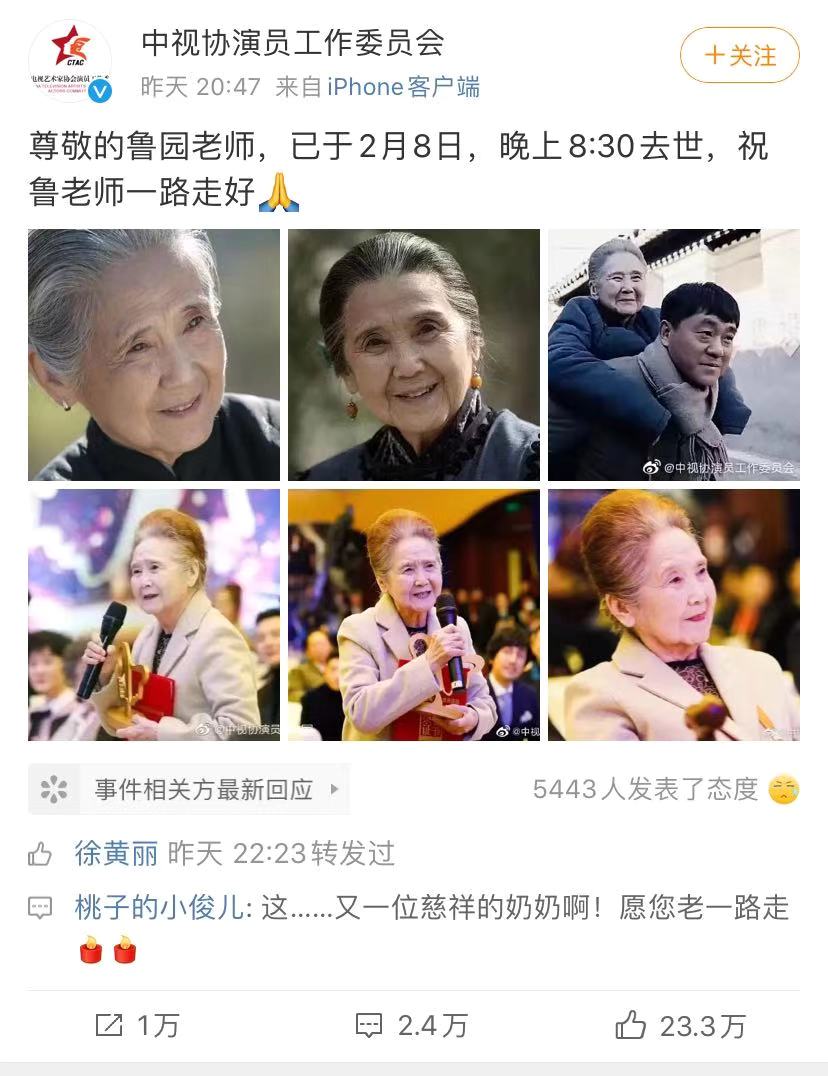Open the bottom right close-up photo
828x1076 pixels.
point(673,615)
